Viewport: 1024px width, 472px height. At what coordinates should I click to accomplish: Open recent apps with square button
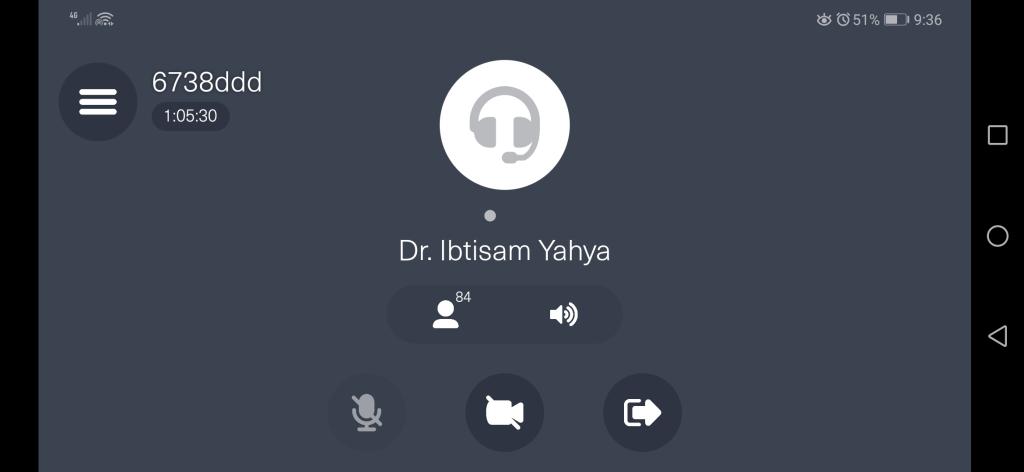click(997, 135)
